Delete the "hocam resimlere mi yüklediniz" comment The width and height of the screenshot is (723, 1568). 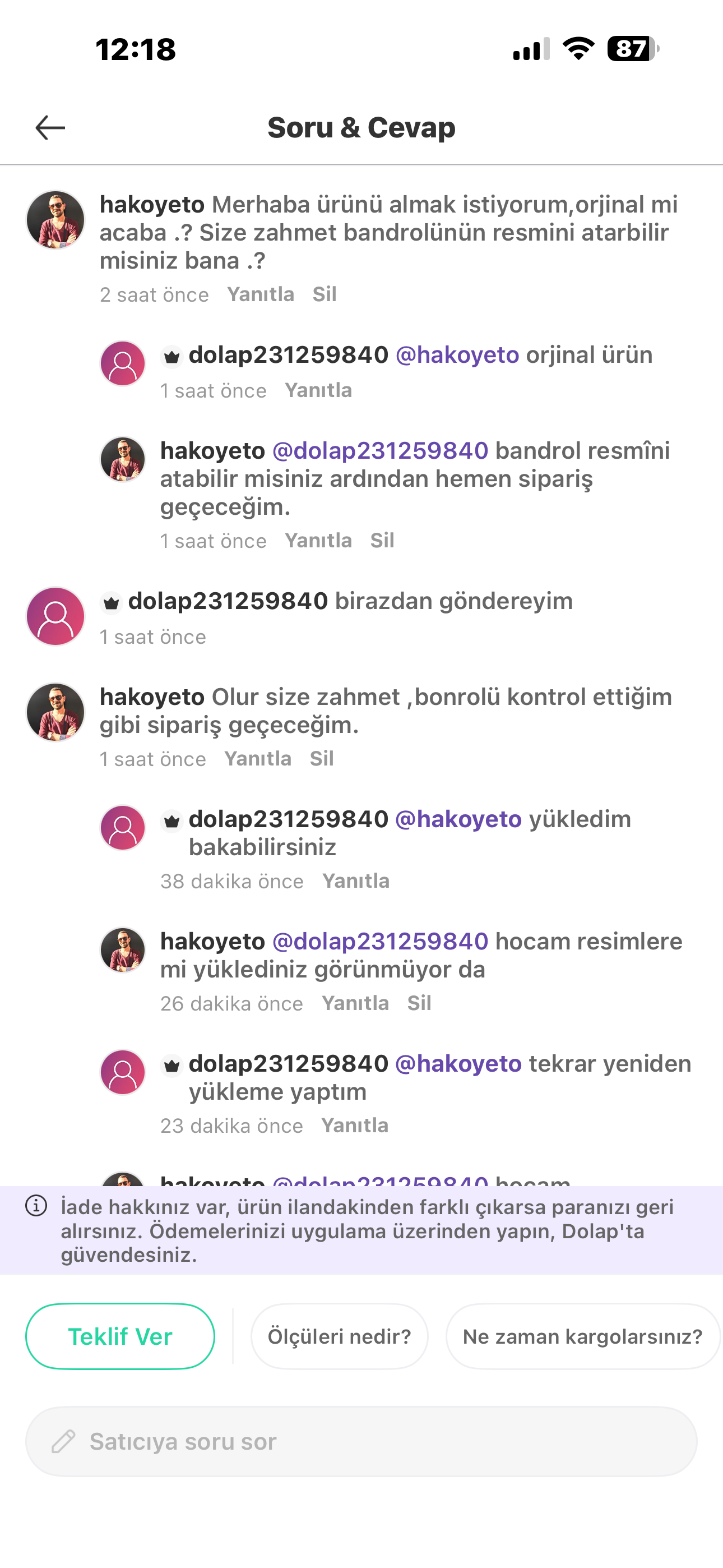[x=419, y=1003]
